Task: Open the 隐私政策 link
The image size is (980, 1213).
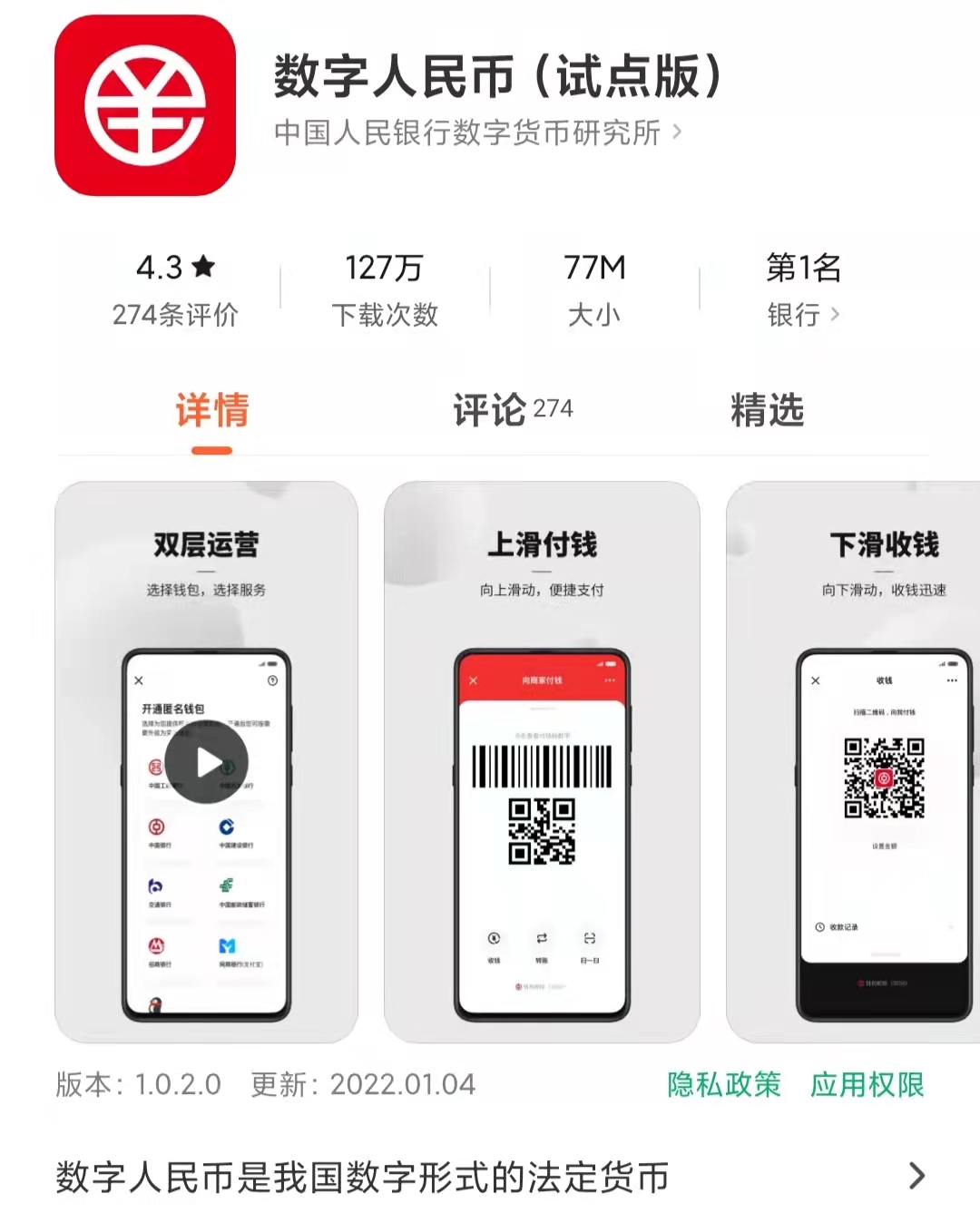Action: click(x=723, y=1084)
